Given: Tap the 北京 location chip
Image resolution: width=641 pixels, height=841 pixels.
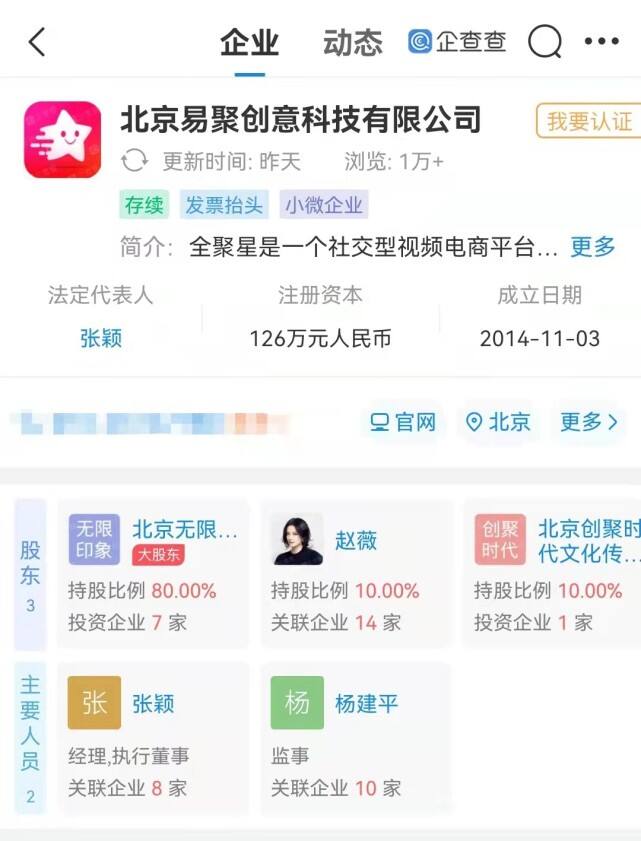Looking at the screenshot, I should (498, 422).
